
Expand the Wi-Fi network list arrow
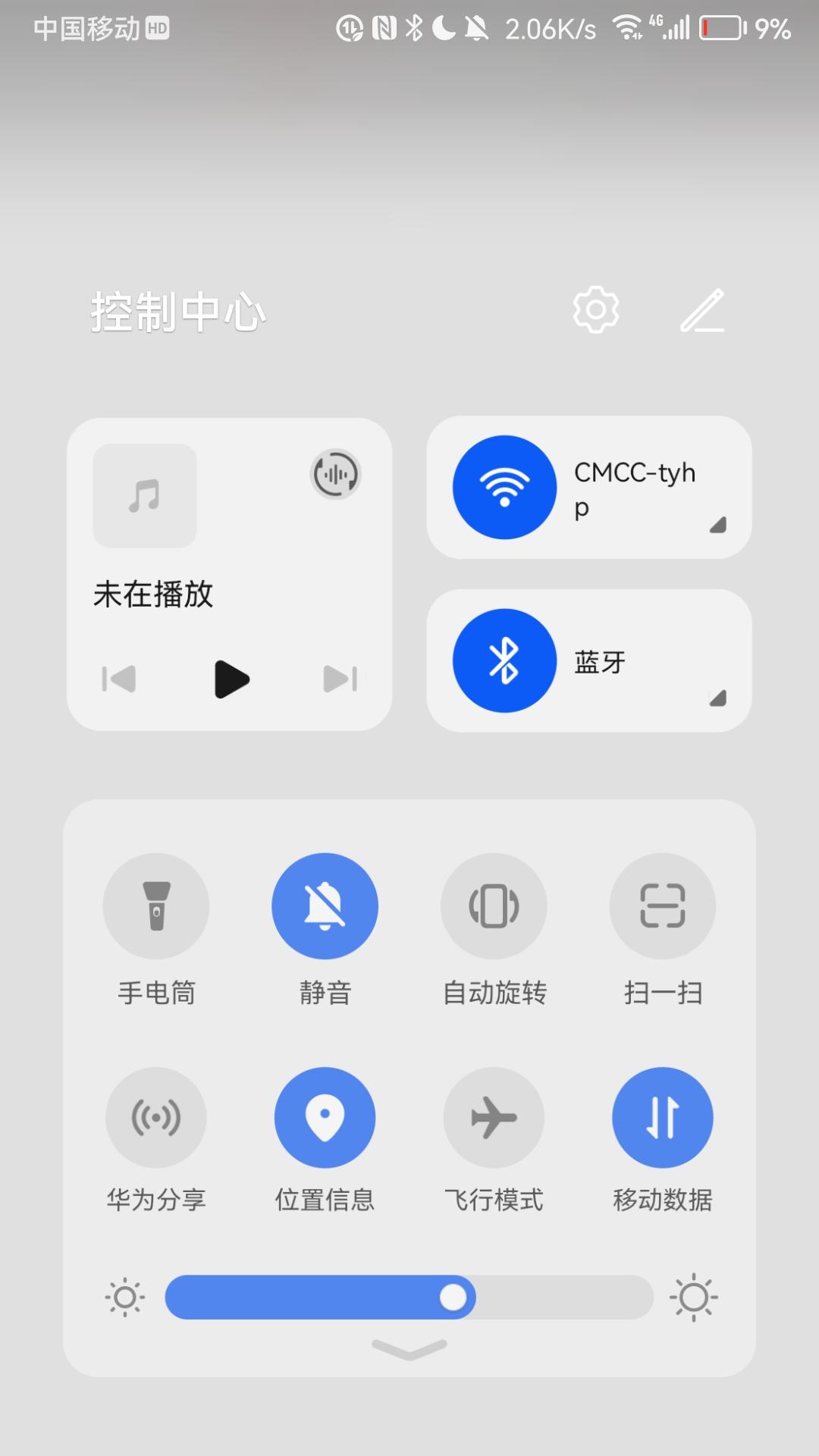pyautogui.click(x=717, y=525)
